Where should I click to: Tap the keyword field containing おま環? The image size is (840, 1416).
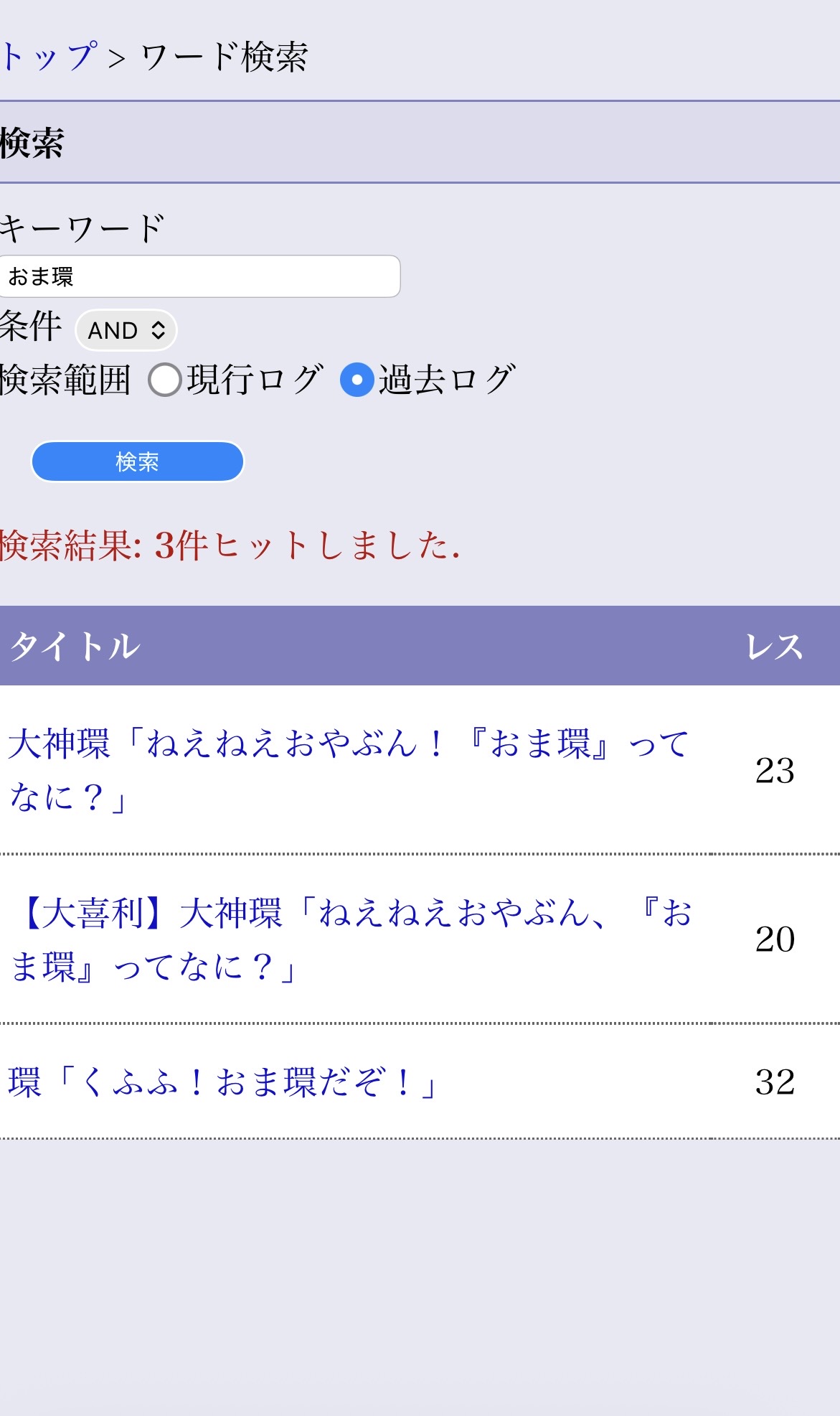[x=199, y=276]
